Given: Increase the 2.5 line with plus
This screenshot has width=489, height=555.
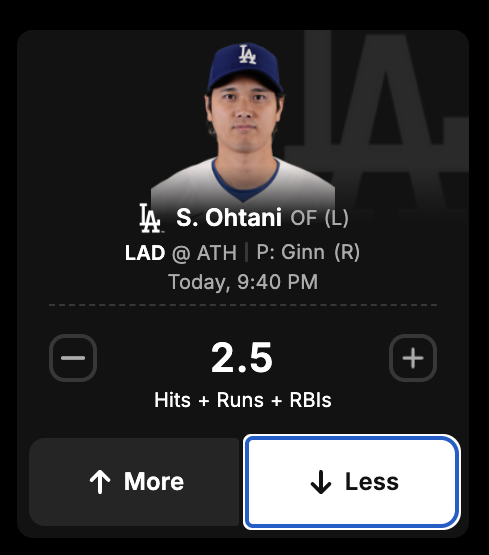Looking at the screenshot, I should 413,358.
